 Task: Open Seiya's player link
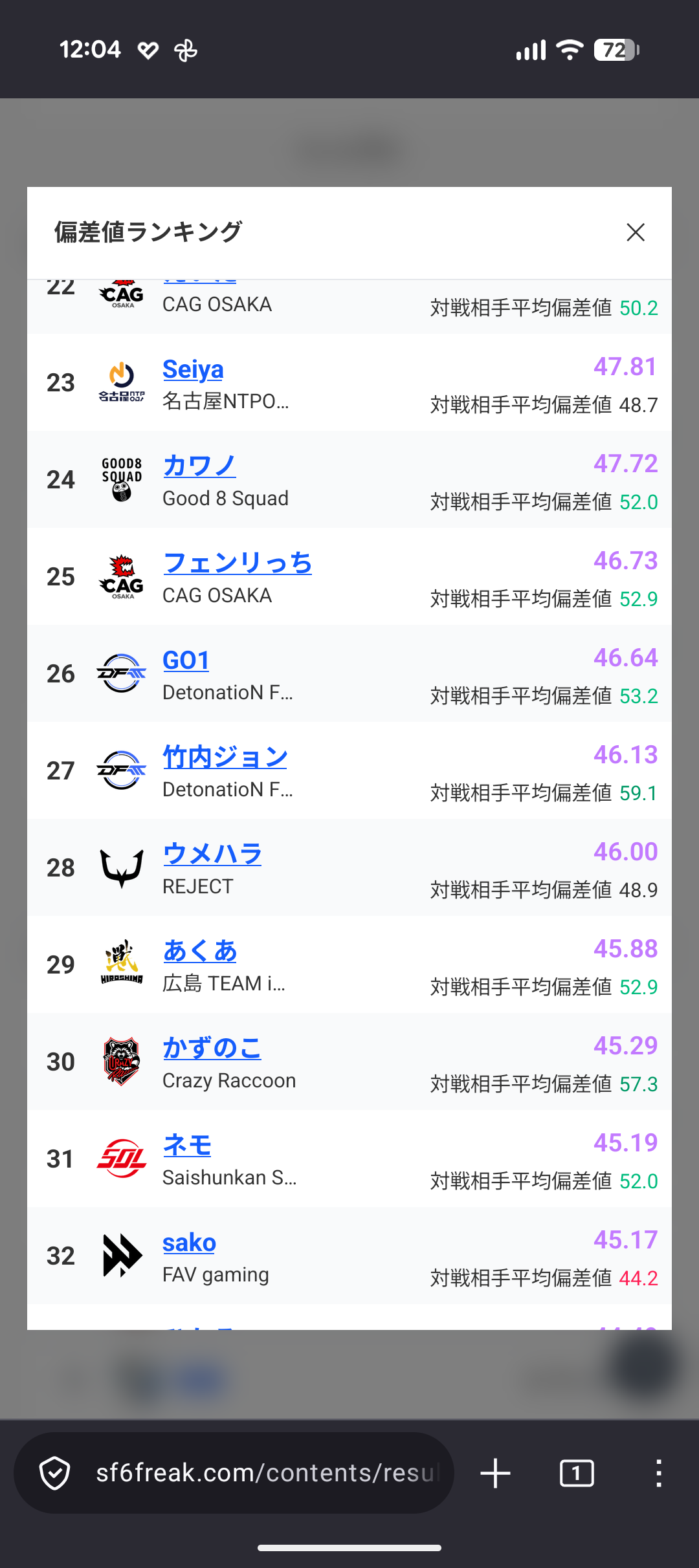click(193, 369)
